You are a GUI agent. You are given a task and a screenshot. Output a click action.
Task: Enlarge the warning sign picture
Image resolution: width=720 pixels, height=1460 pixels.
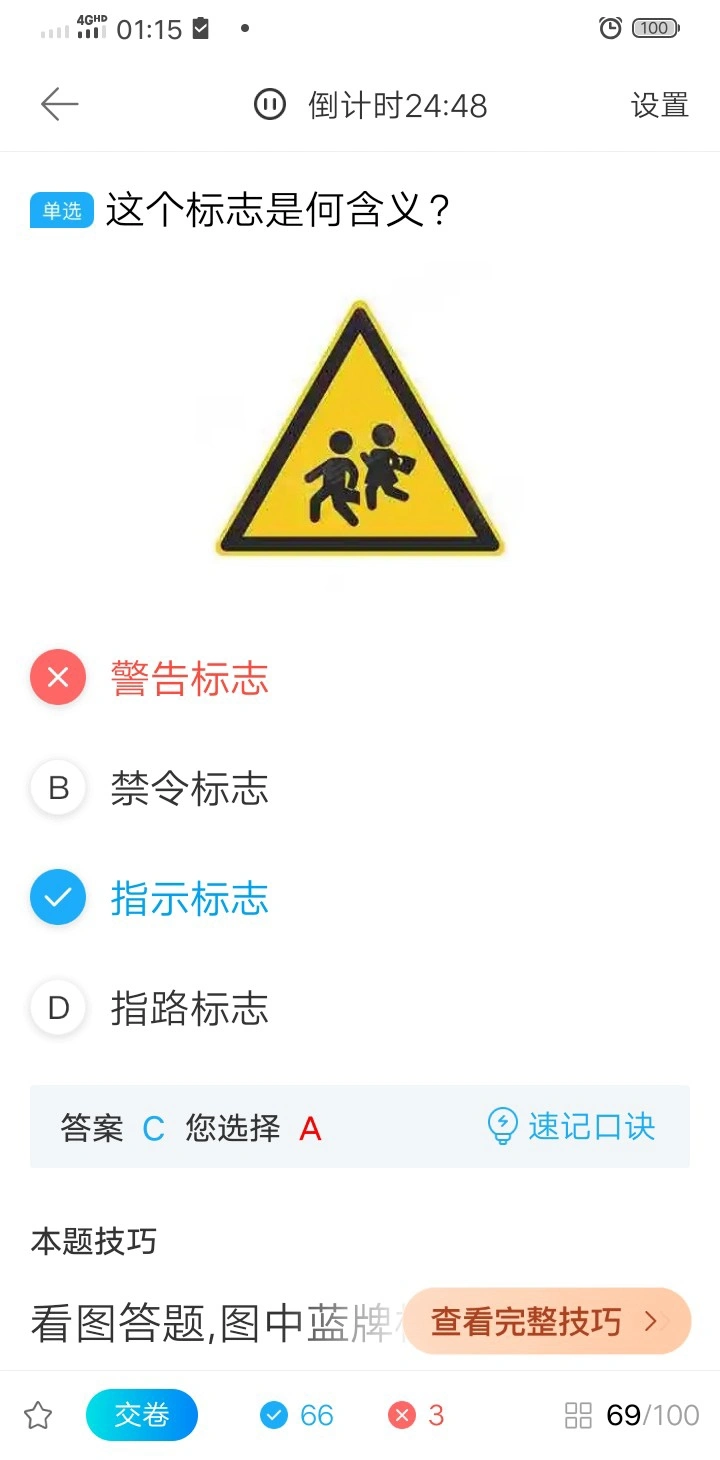(x=360, y=428)
